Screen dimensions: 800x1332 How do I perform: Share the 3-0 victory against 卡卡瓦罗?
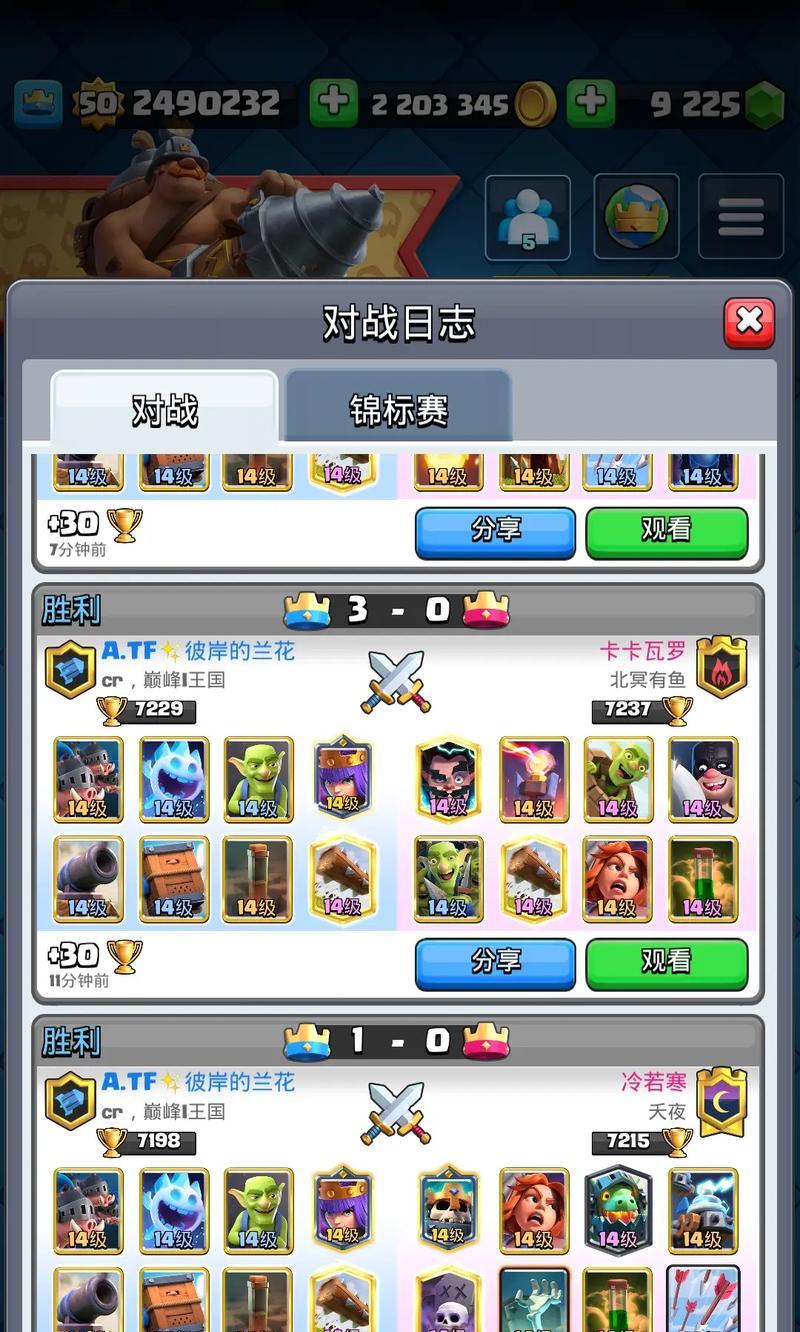point(495,963)
